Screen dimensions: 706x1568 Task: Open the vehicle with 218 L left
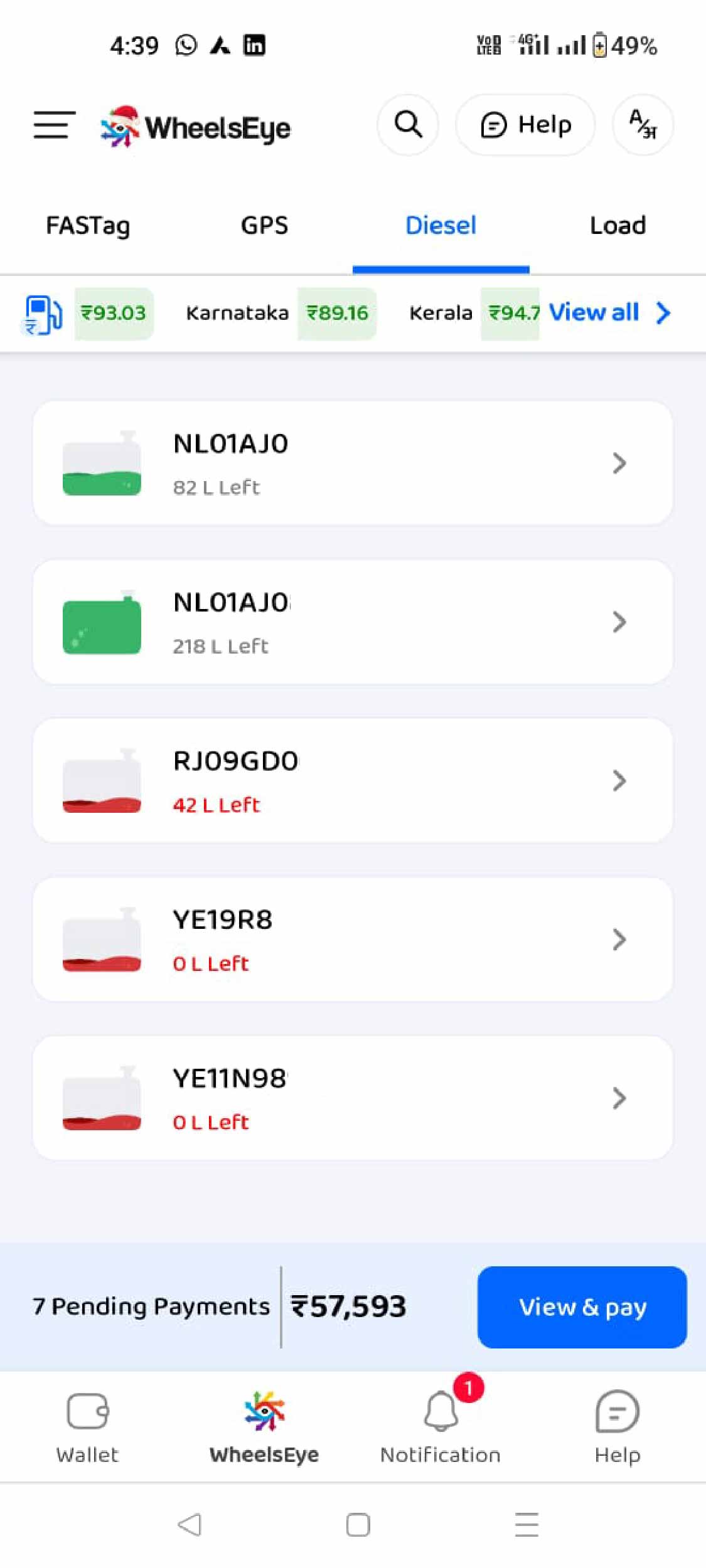[x=353, y=622]
